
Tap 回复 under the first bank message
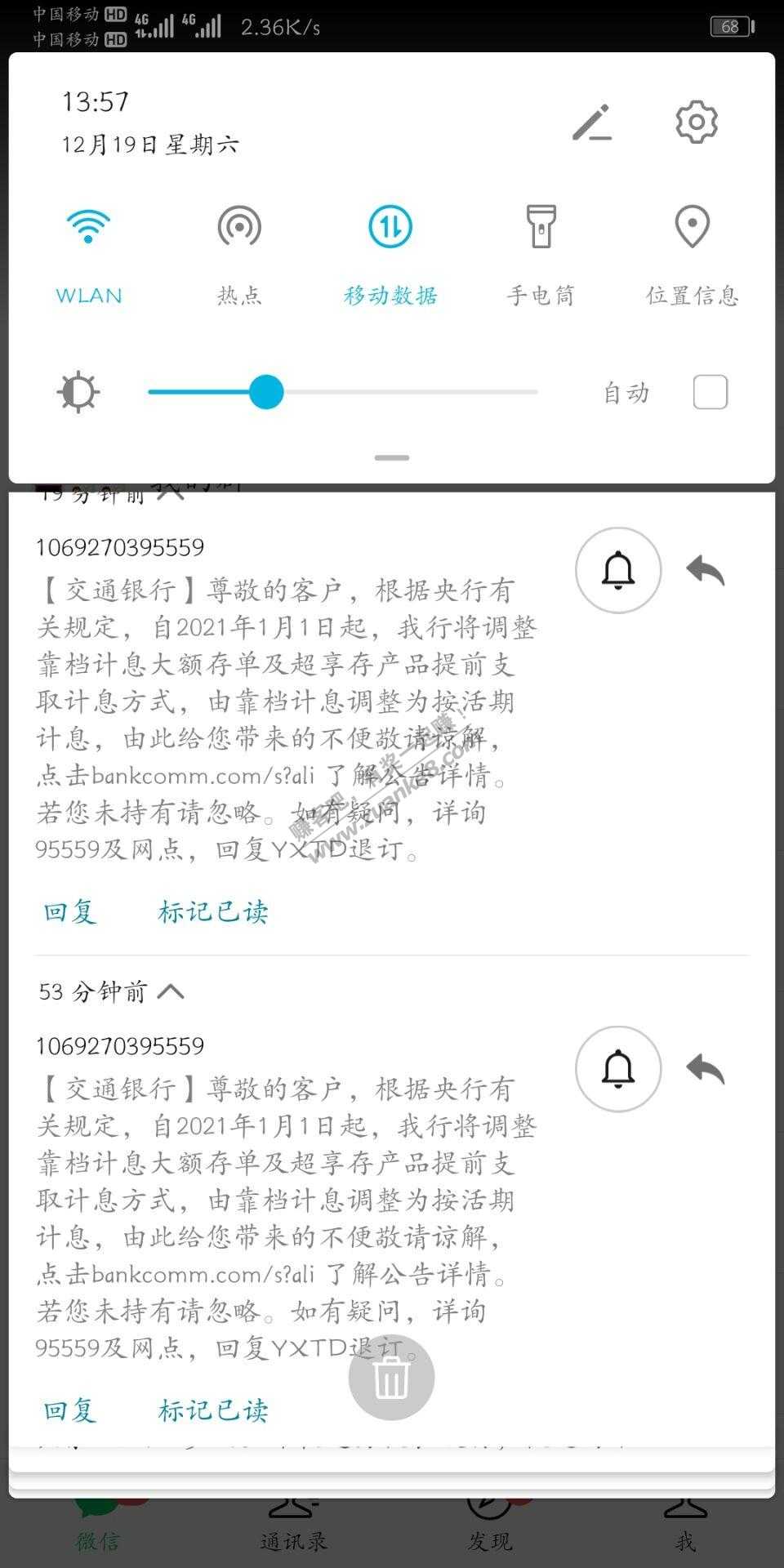pos(70,911)
